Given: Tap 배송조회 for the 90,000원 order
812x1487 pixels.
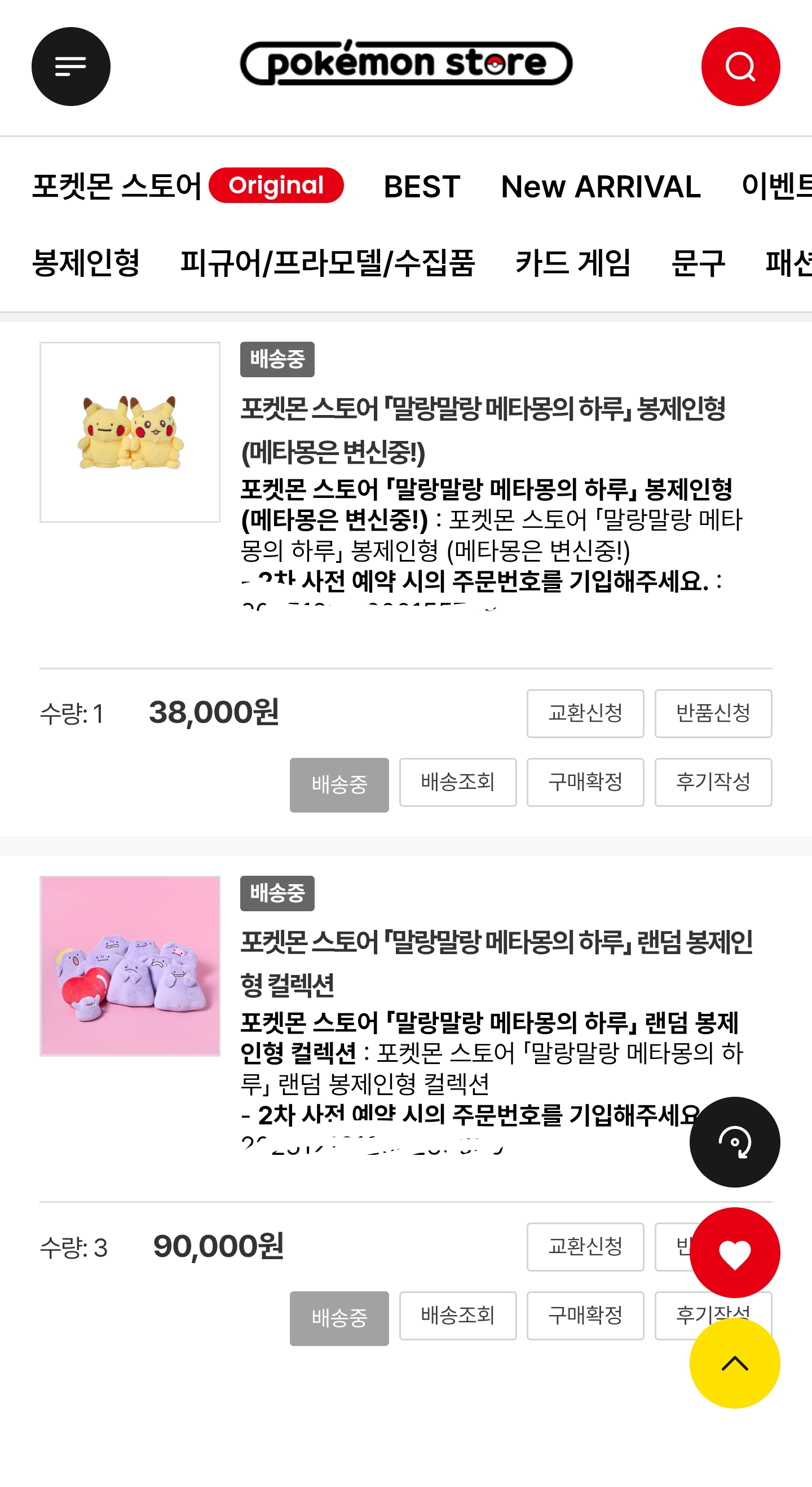Looking at the screenshot, I should pyautogui.click(x=457, y=1315).
